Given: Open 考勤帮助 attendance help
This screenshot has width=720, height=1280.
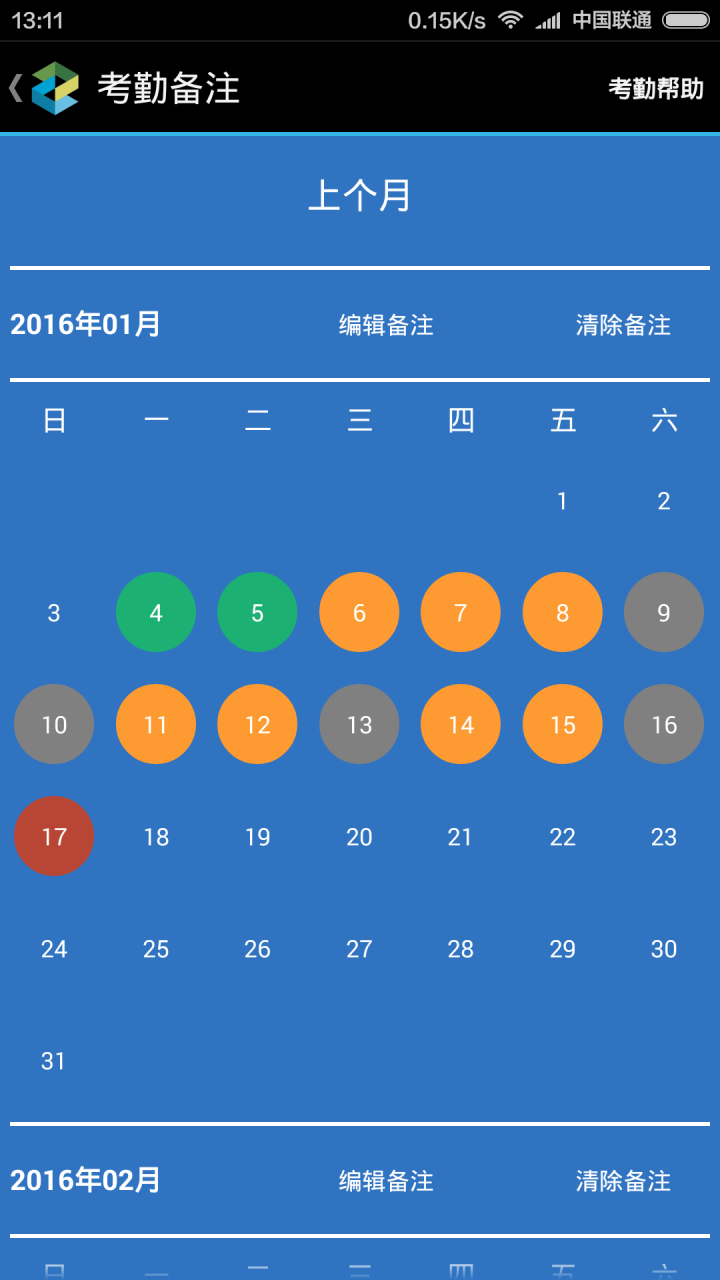Looking at the screenshot, I should pyautogui.click(x=655, y=88).
